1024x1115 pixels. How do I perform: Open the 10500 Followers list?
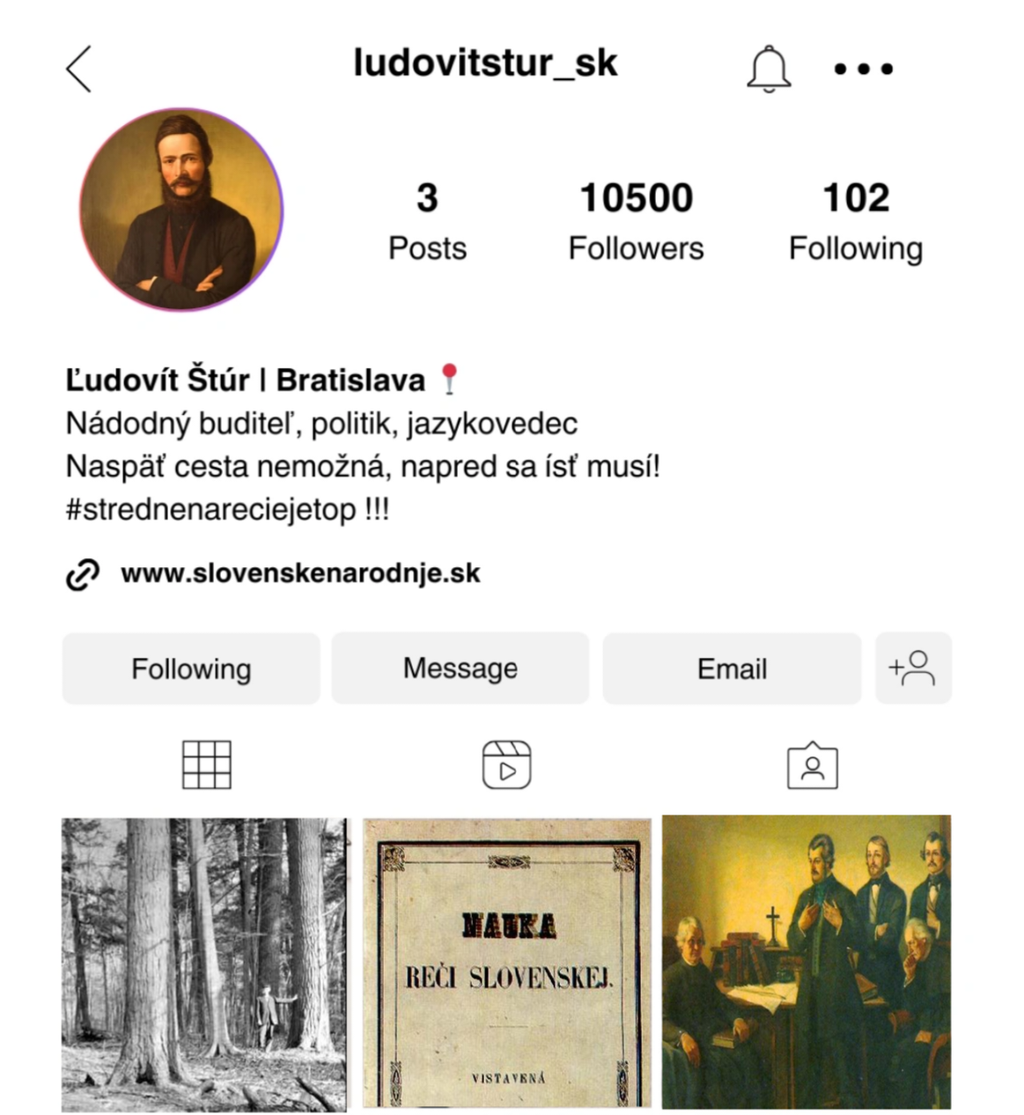636,222
